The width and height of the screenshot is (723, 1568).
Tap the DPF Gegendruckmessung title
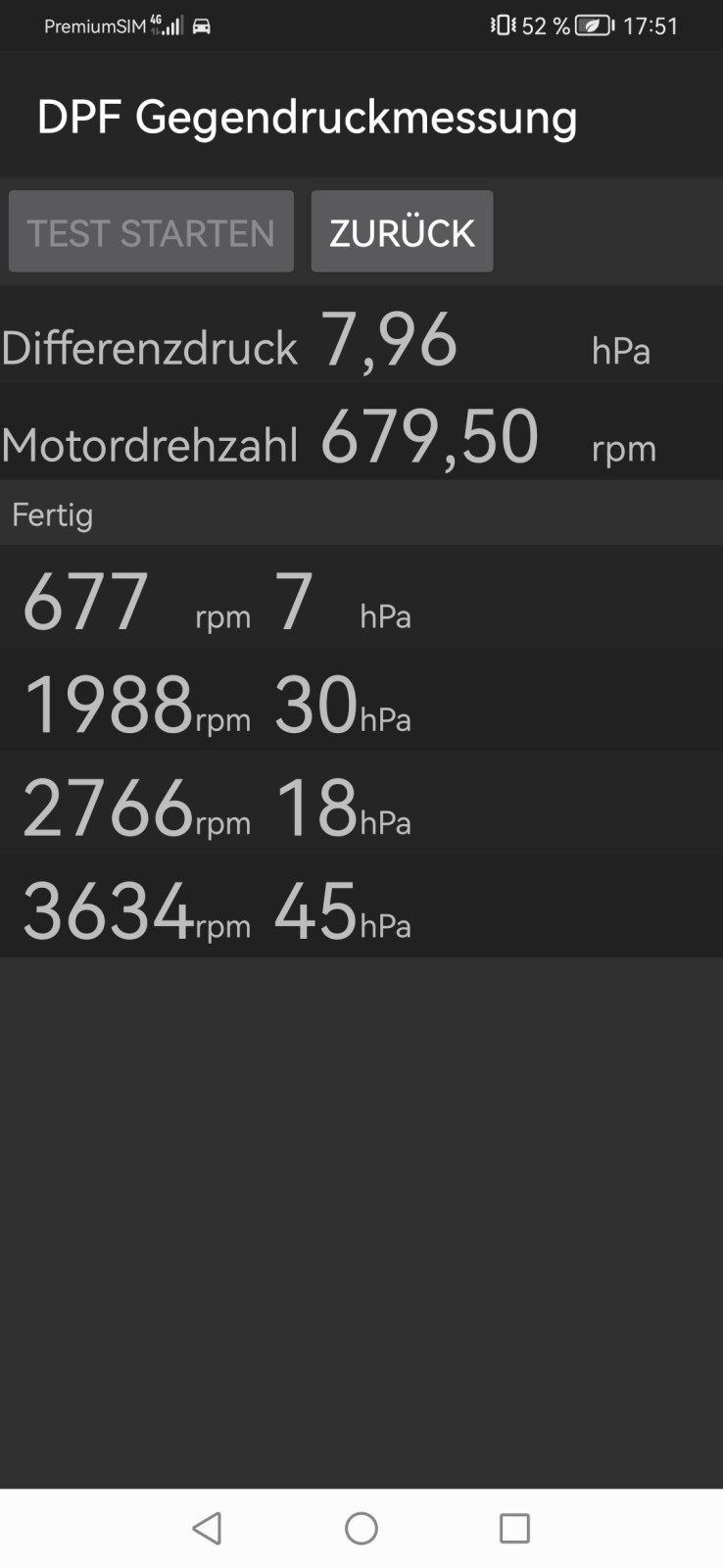(x=308, y=118)
